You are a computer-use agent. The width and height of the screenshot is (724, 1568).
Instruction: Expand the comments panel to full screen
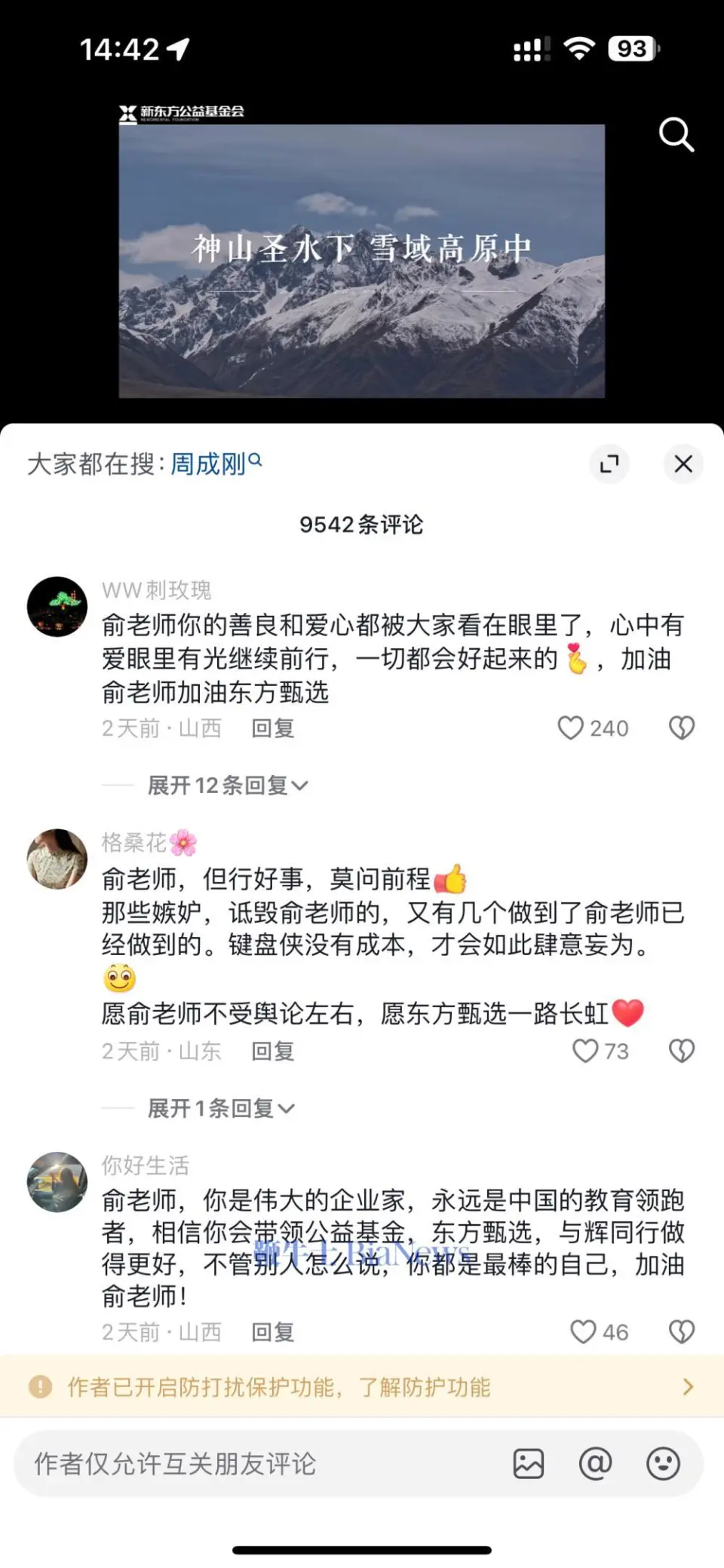pos(609,464)
